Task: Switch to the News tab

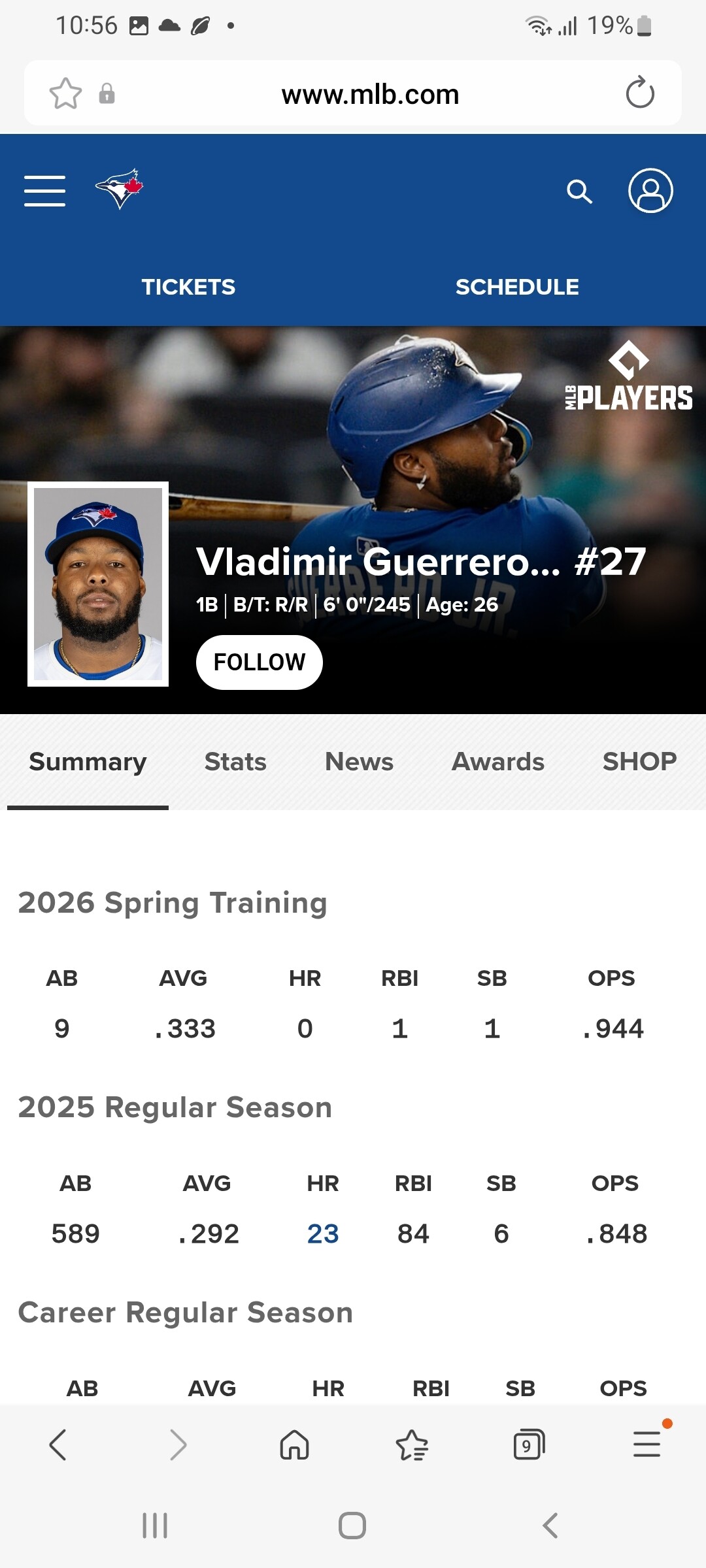Action: (x=359, y=762)
